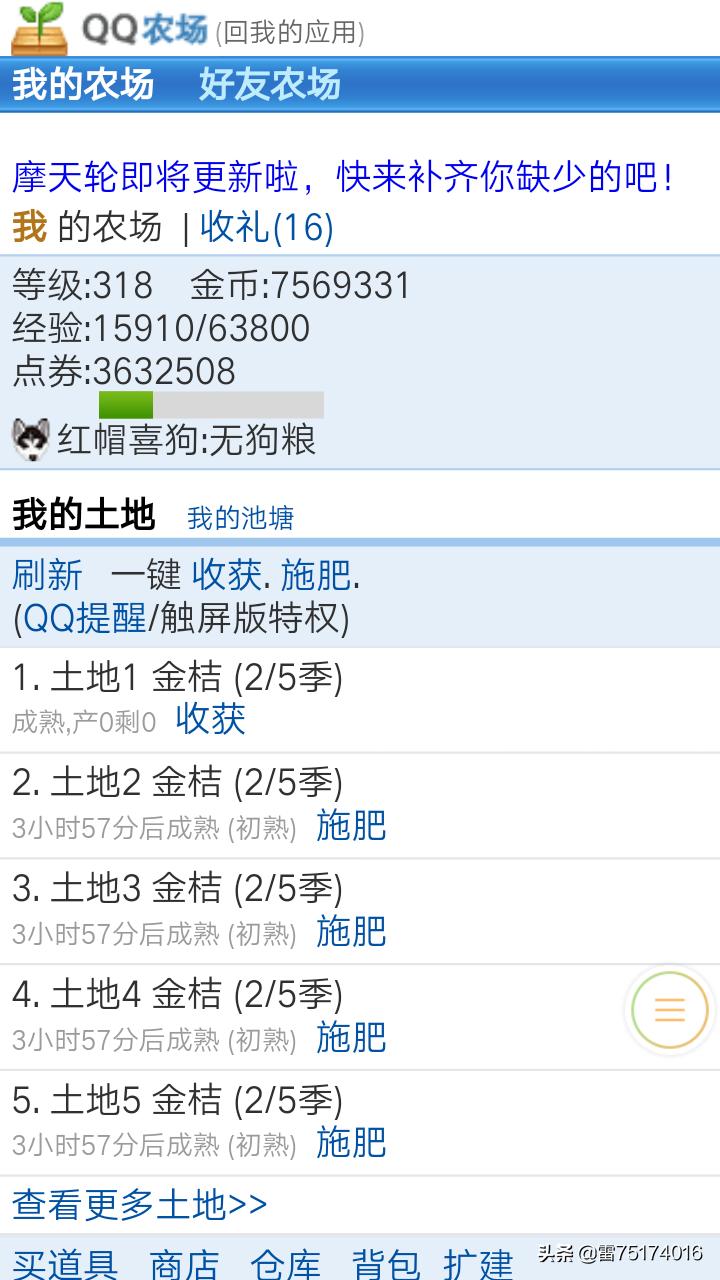The width and height of the screenshot is (720, 1280).
Task: Open the floating round menu button
Action: (x=669, y=1010)
